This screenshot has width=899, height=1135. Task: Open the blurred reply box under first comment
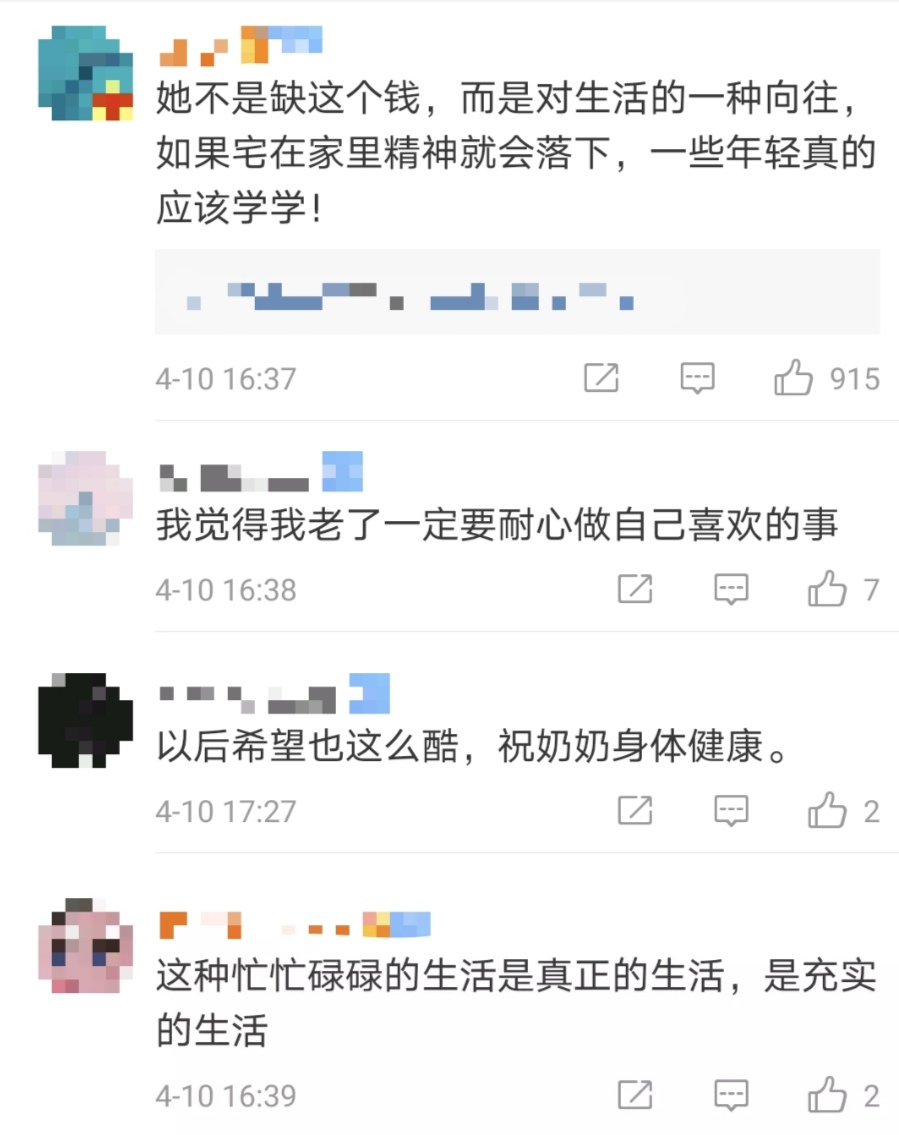point(517,292)
